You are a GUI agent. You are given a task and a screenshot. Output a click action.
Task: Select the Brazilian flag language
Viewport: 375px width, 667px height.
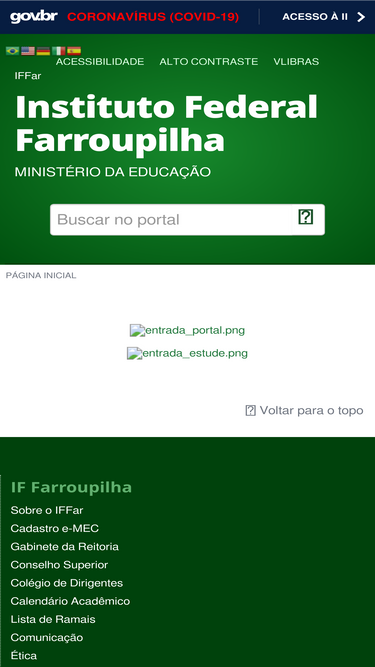(12, 51)
